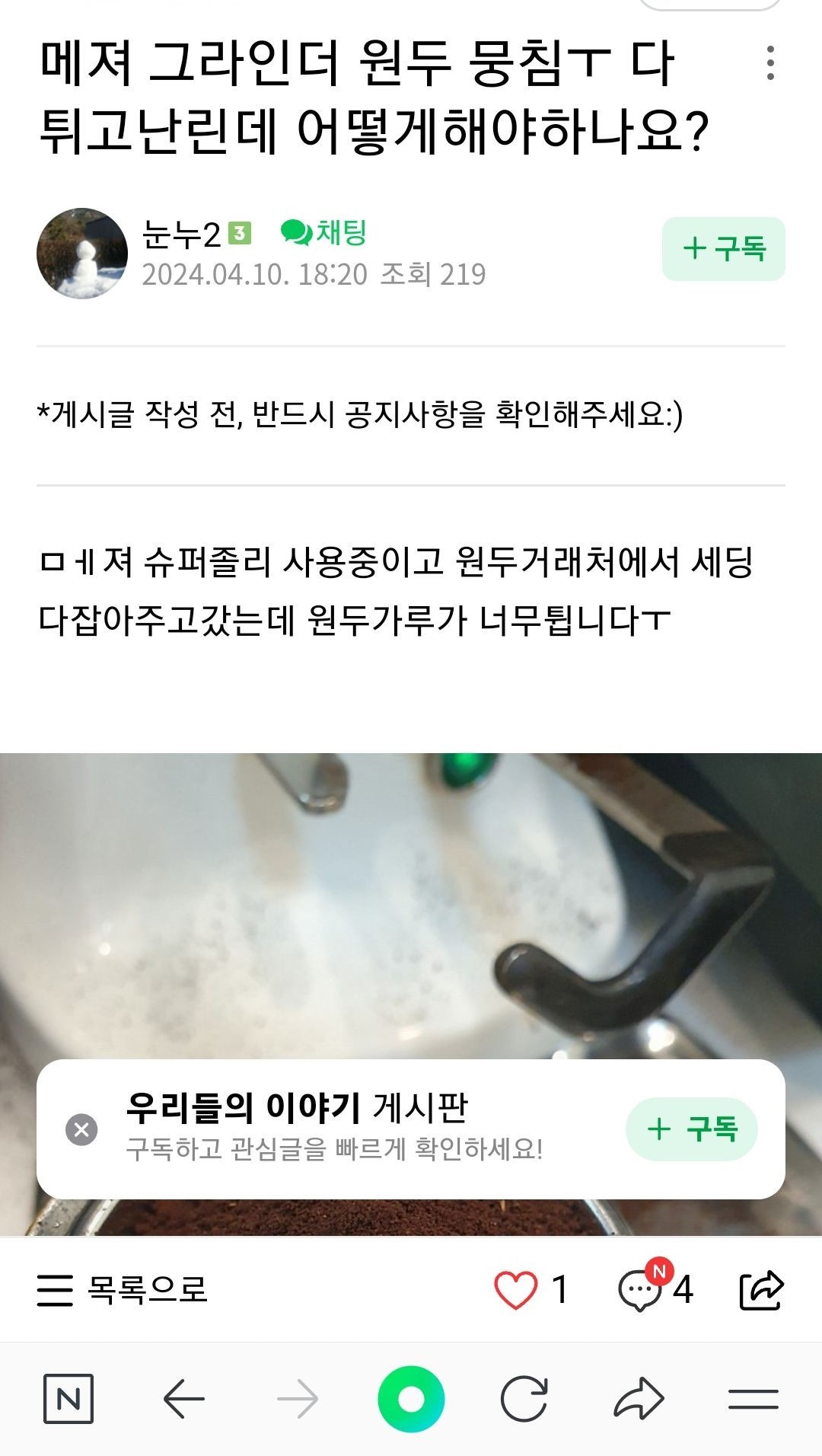Dismiss the 우리들의 이야기 게시판 banner
The width and height of the screenshot is (822, 1456).
[x=81, y=1129]
